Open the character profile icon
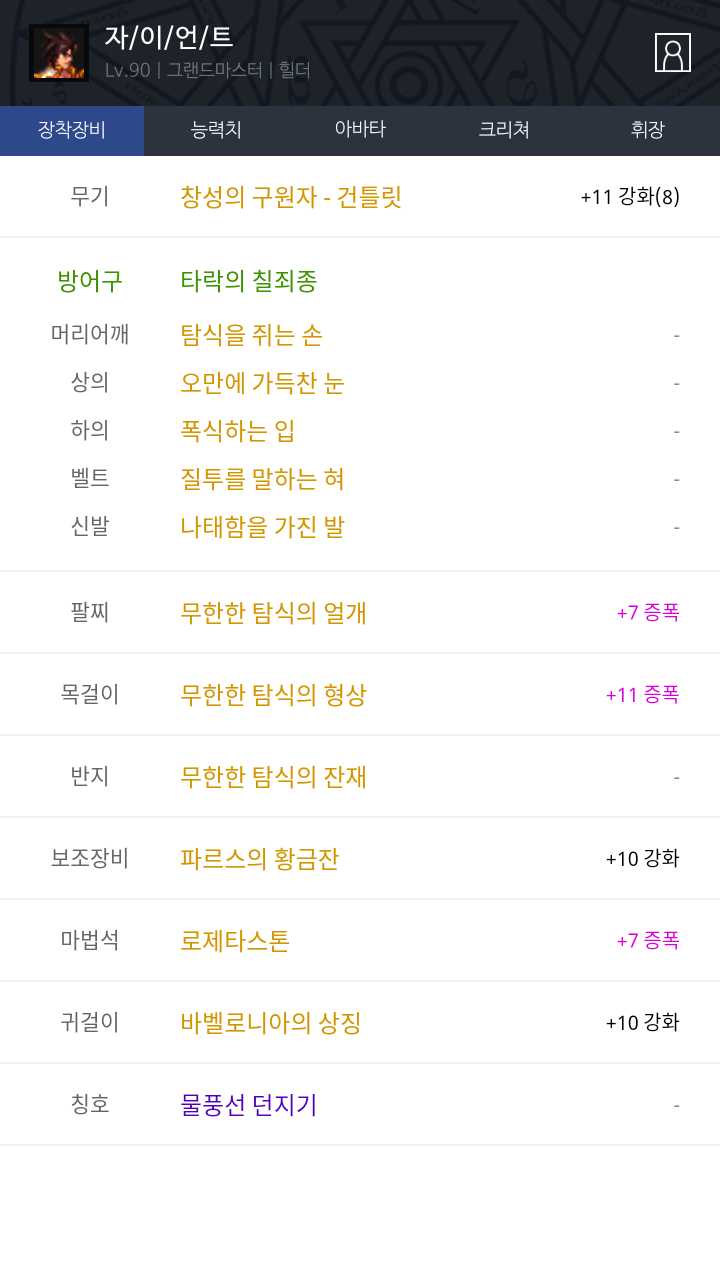This screenshot has height=1280, width=720. pyautogui.click(x=673, y=52)
